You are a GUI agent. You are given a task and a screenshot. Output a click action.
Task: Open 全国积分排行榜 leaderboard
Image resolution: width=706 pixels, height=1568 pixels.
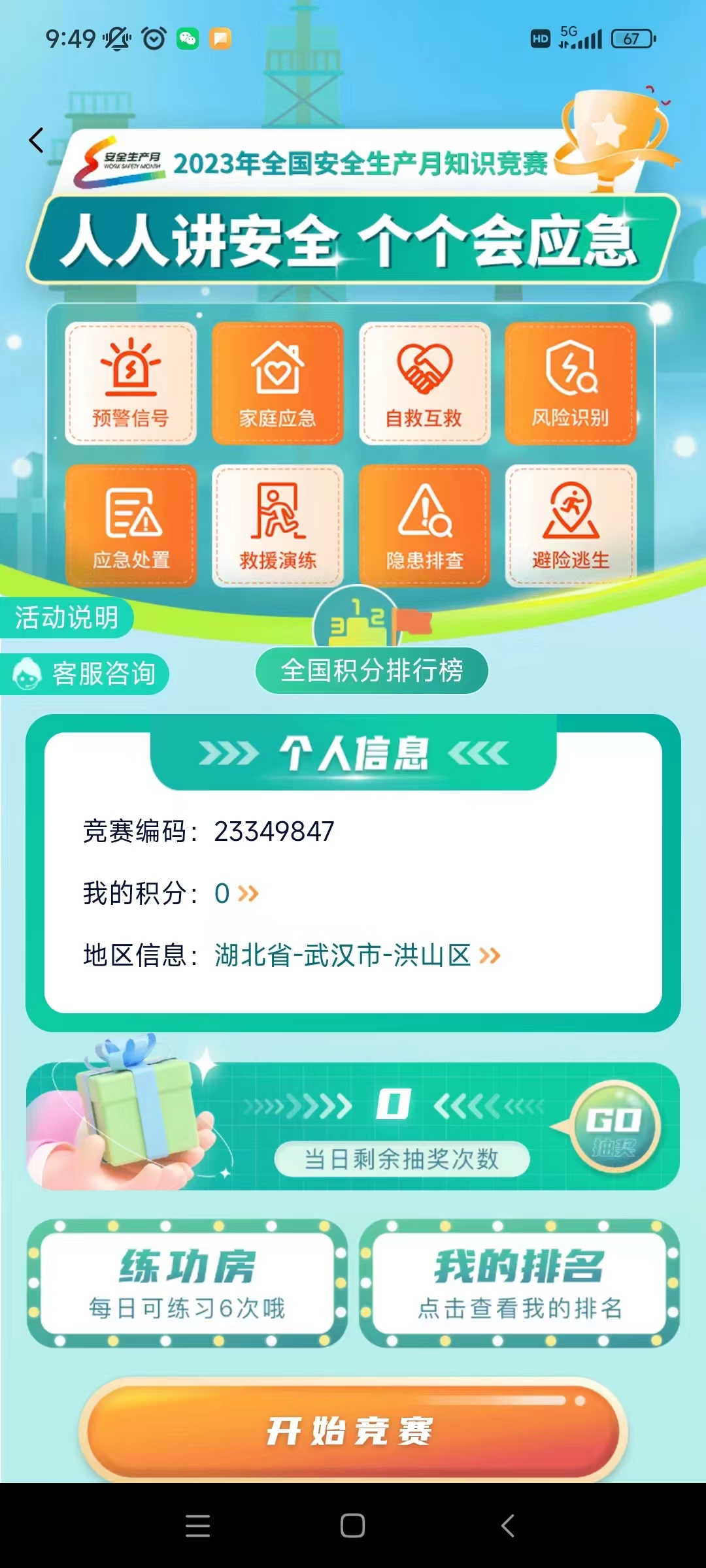[x=371, y=670]
